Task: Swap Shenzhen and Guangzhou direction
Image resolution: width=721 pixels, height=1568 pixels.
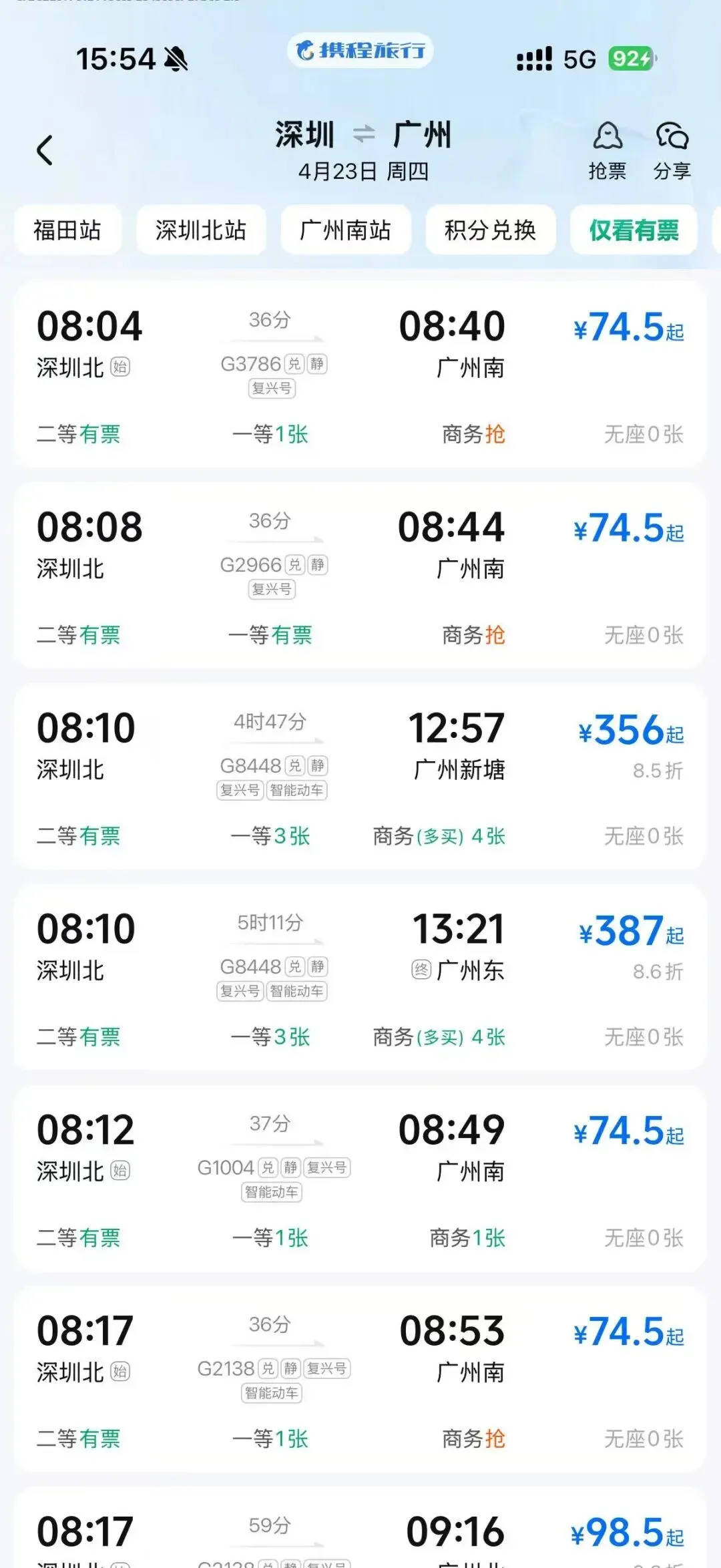Action: pos(364,134)
